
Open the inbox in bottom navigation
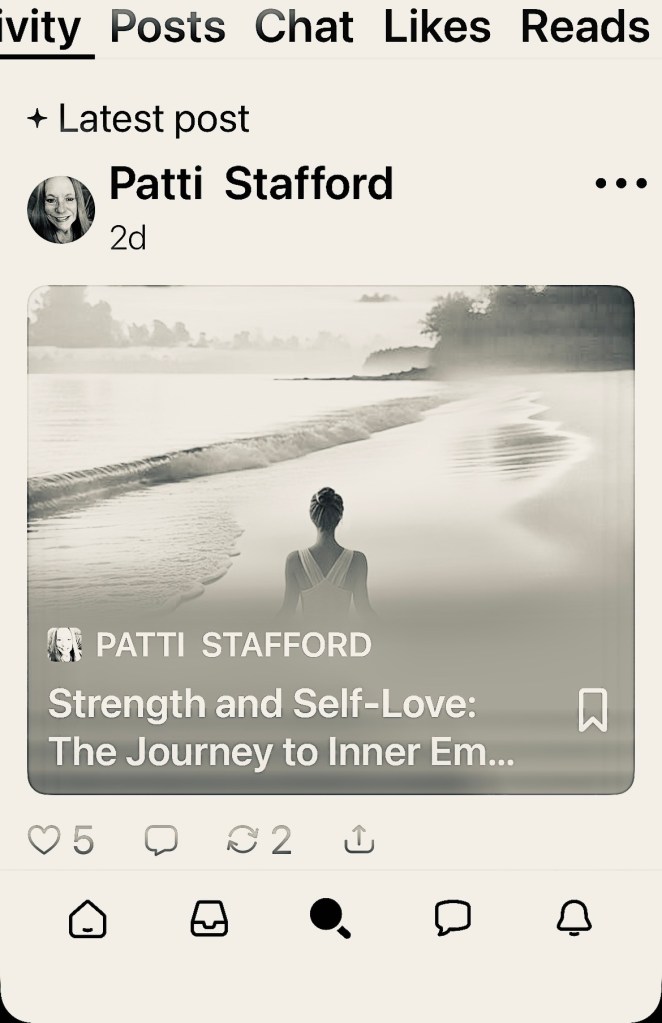(x=209, y=918)
